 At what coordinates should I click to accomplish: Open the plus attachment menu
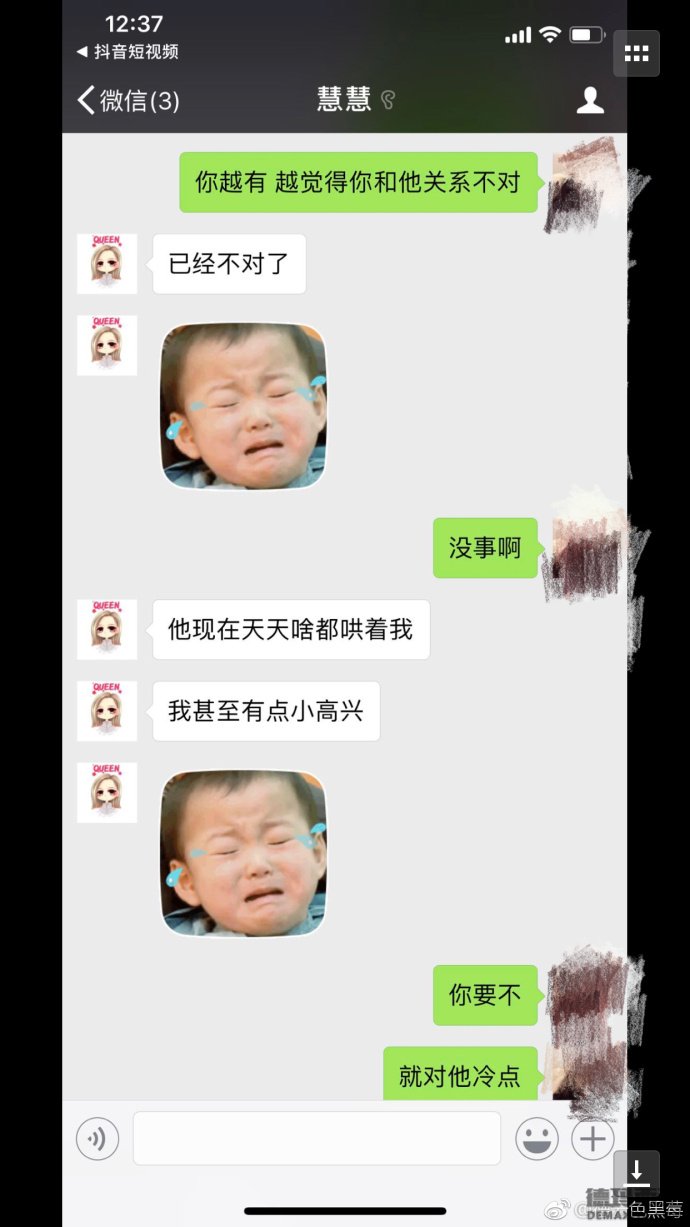(592, 1138)
